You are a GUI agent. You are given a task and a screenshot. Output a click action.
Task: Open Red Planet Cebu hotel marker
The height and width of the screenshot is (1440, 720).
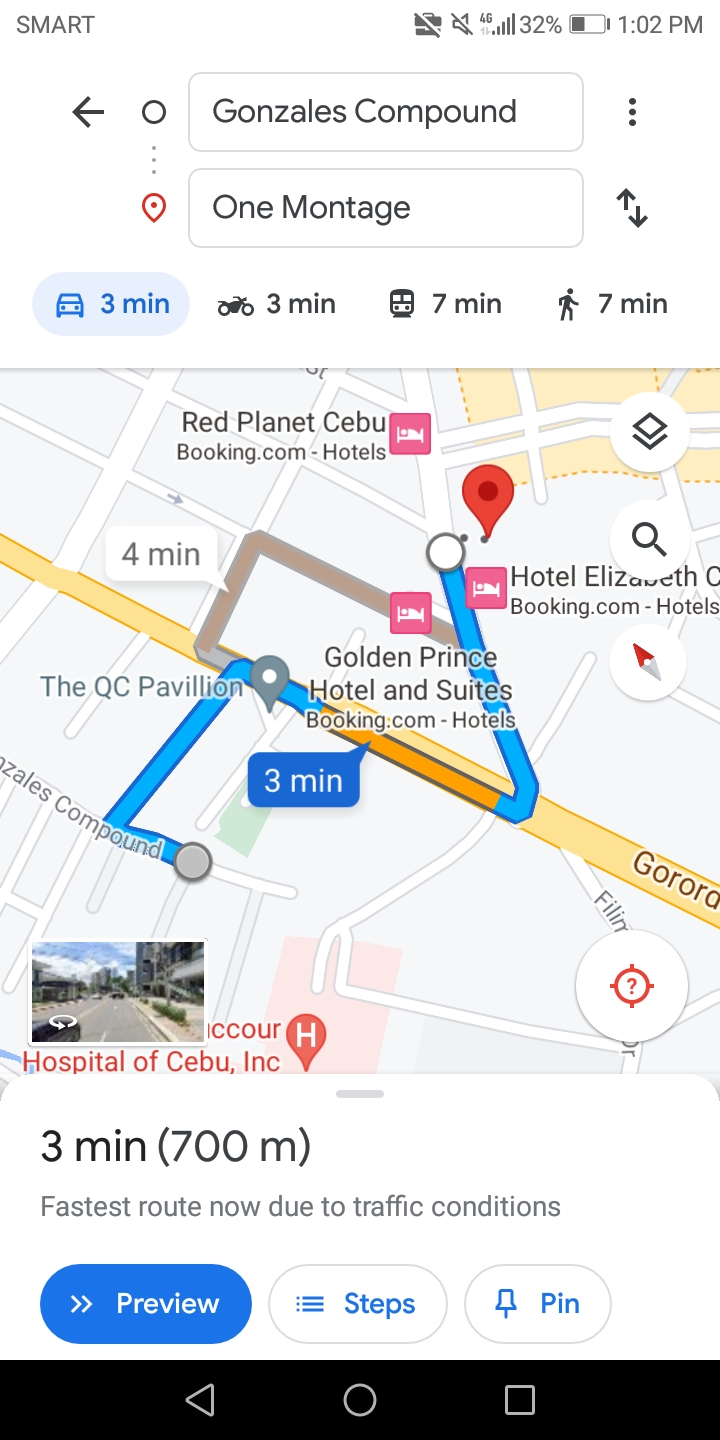pos(410,435)
